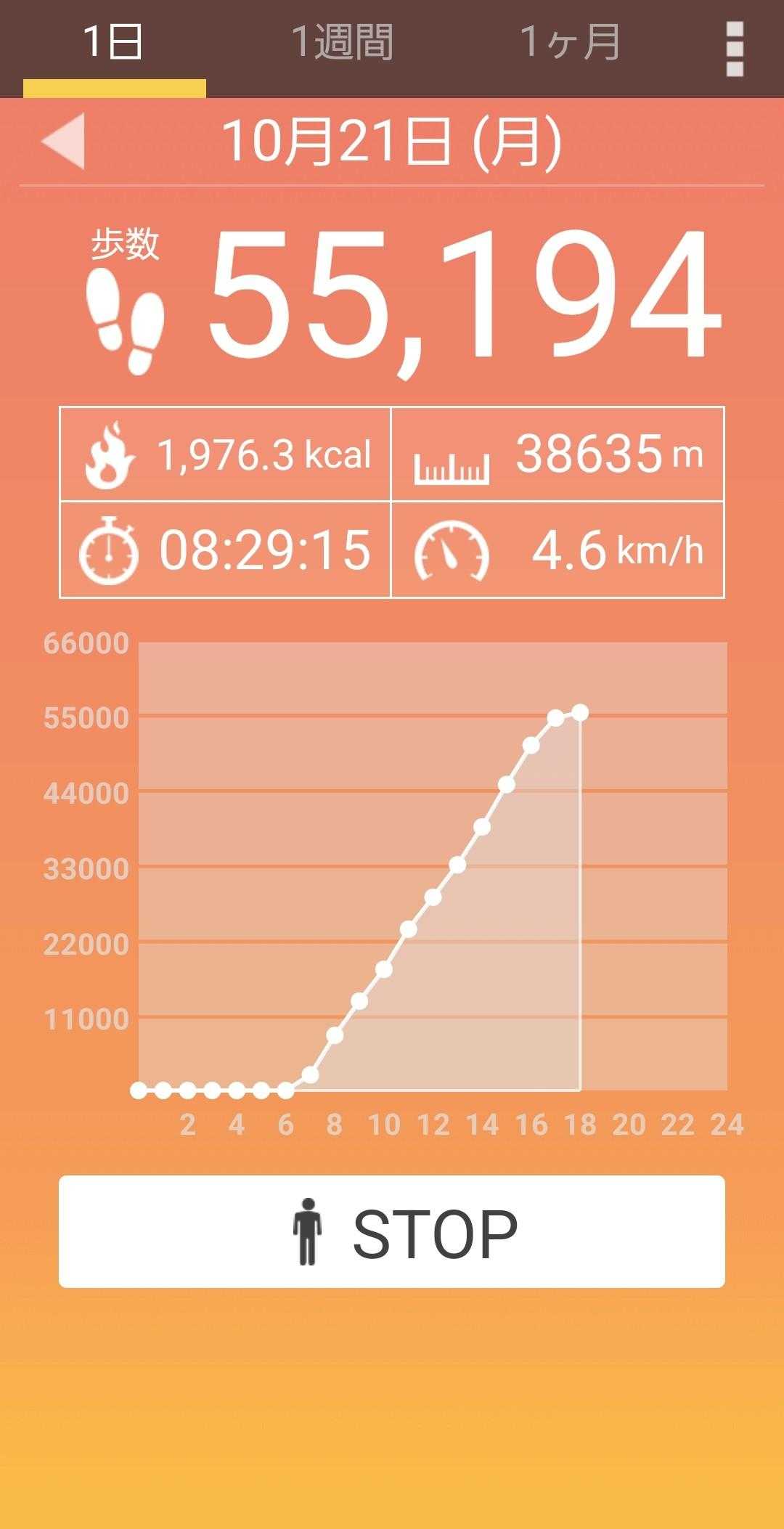The width and height of the screenshot is (784, 1529).
Task: Open the three-dot overflow menu
Action: pyautogui.click(x=735, y=48)
